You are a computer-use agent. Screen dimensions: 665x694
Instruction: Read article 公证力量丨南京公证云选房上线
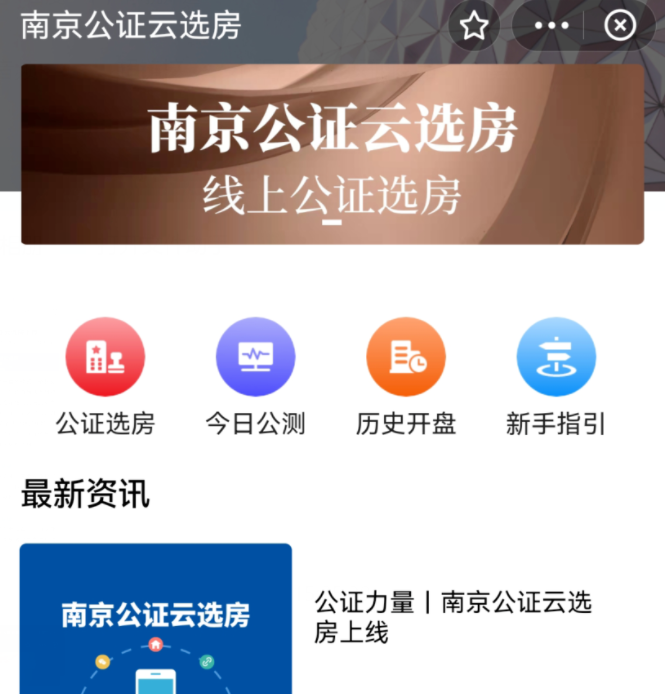pos(452,617)
